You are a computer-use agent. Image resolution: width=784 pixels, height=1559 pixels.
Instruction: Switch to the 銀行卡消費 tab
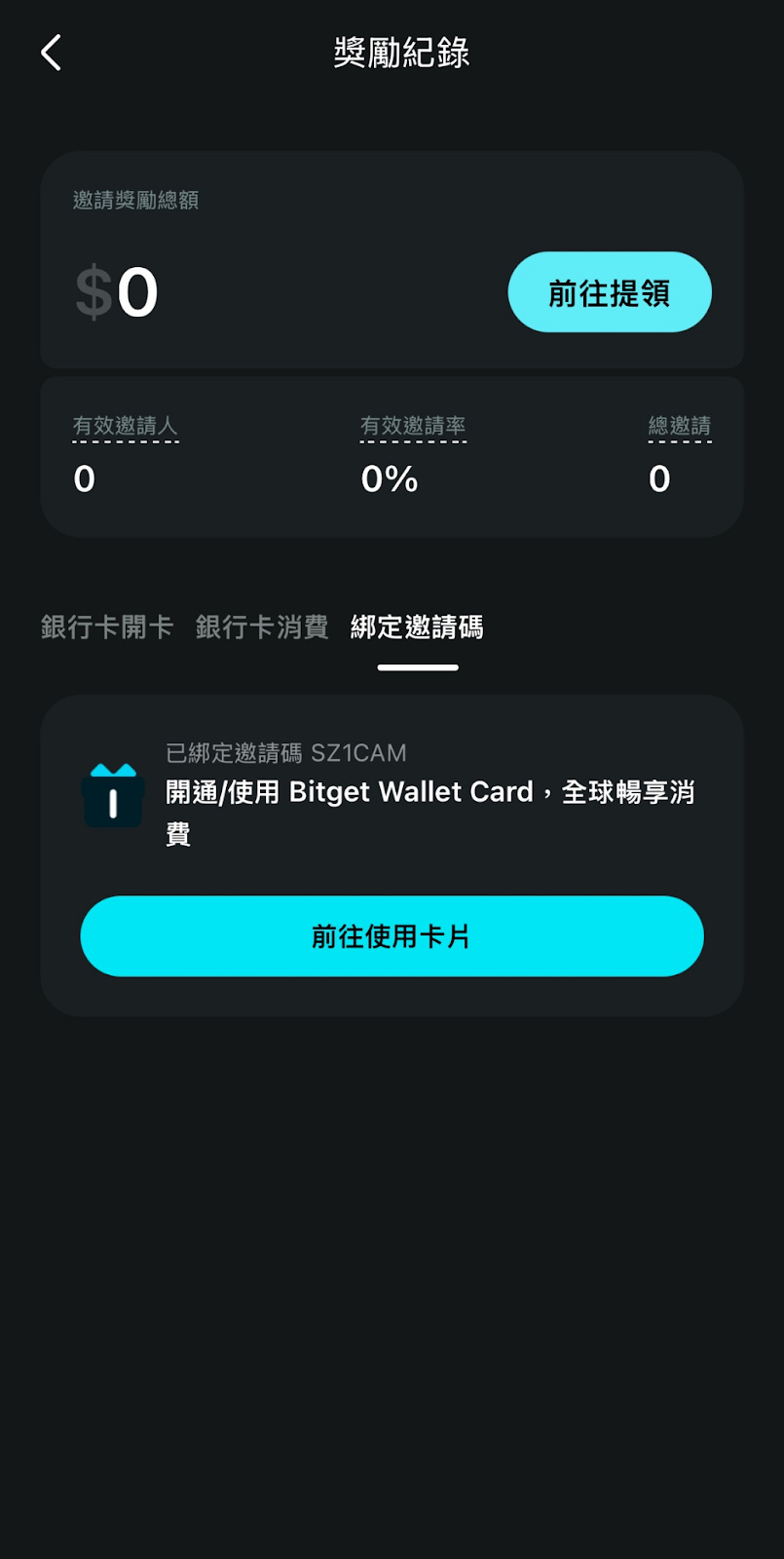262,627
